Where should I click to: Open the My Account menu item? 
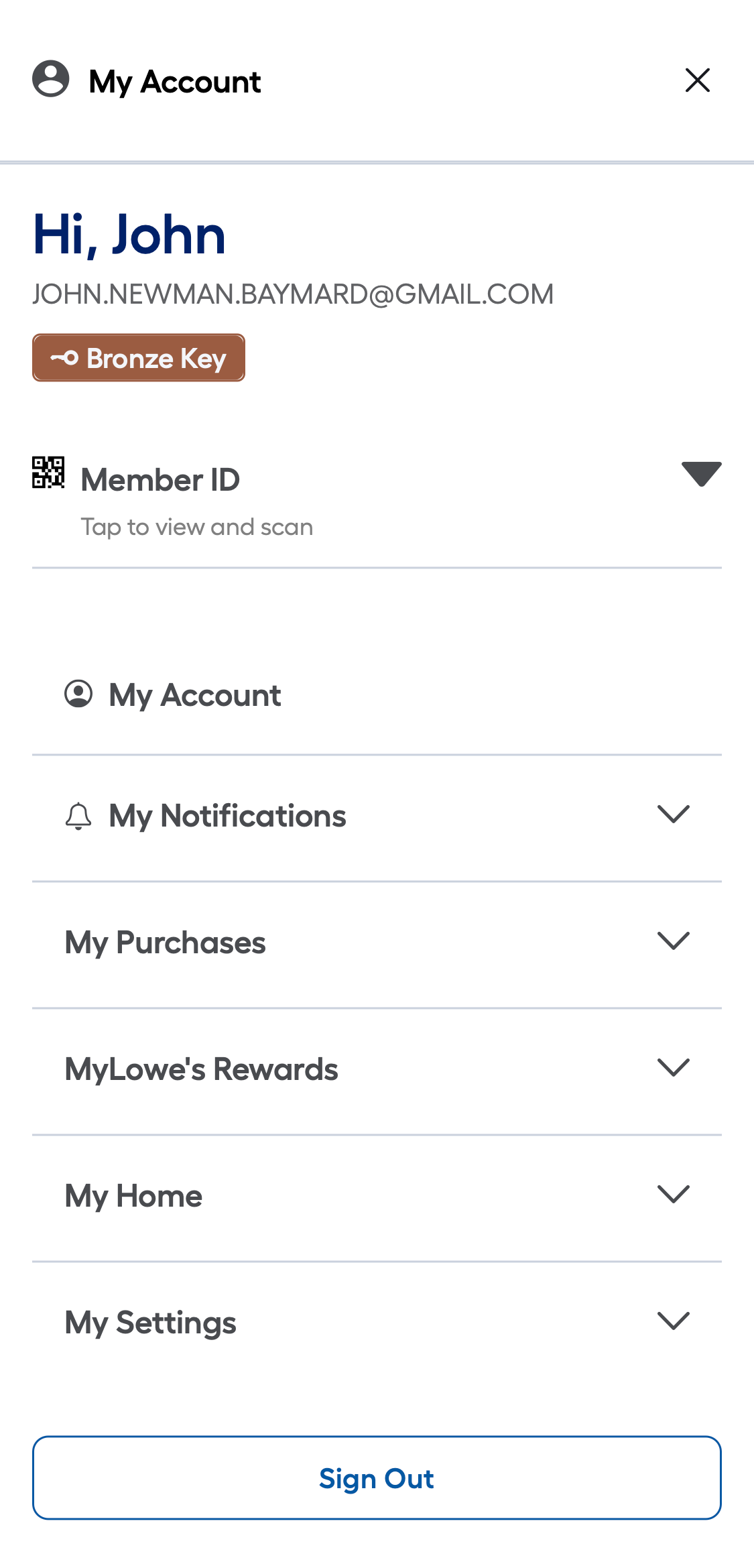coord(194,695)
